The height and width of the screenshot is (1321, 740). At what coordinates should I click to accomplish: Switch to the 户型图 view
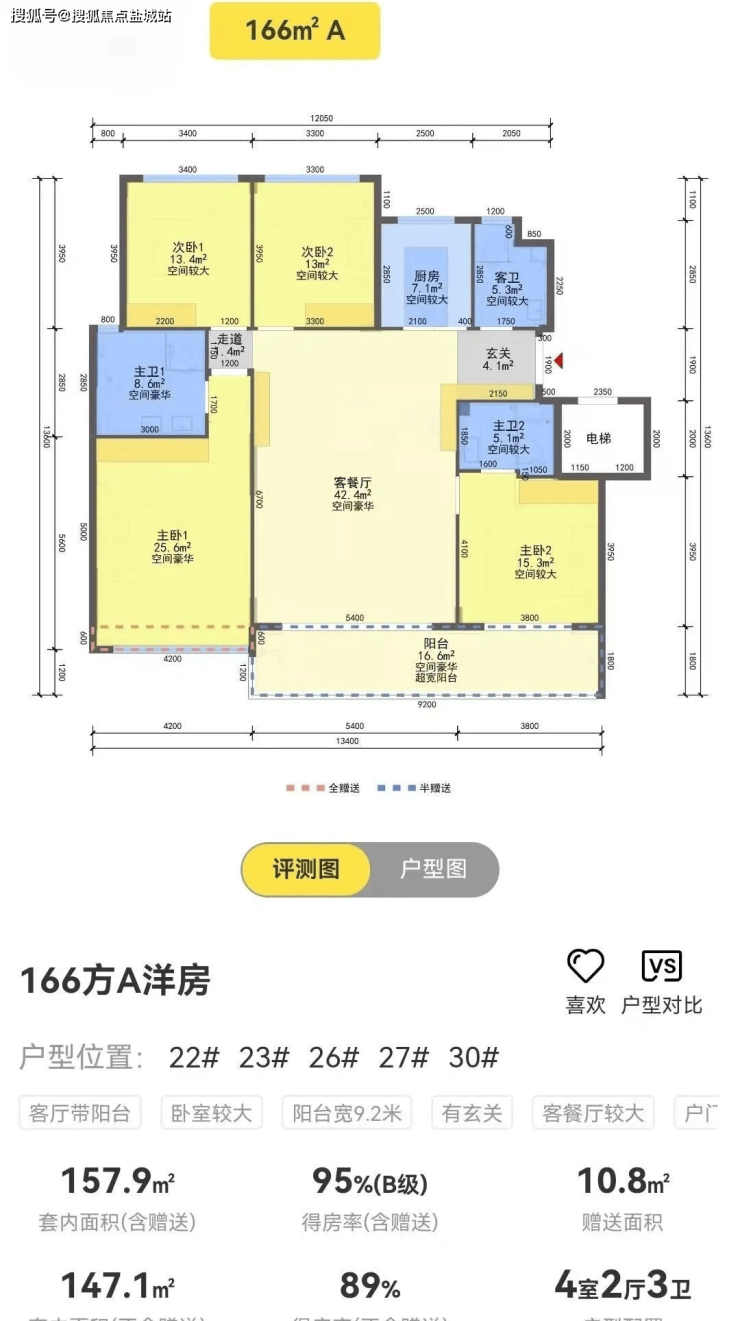[x=433, y=869]
